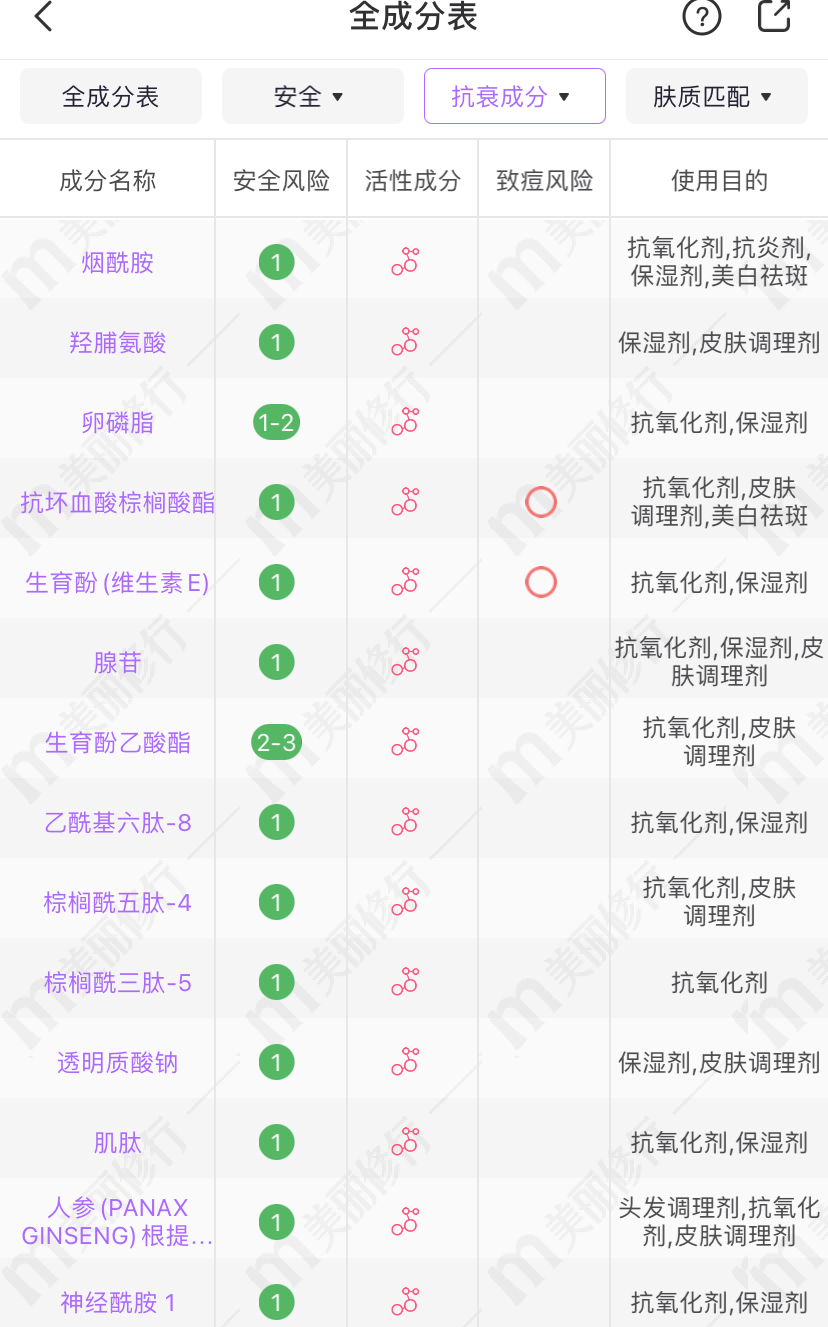Open ingredient details for 烟酰胺

(118, 263)
